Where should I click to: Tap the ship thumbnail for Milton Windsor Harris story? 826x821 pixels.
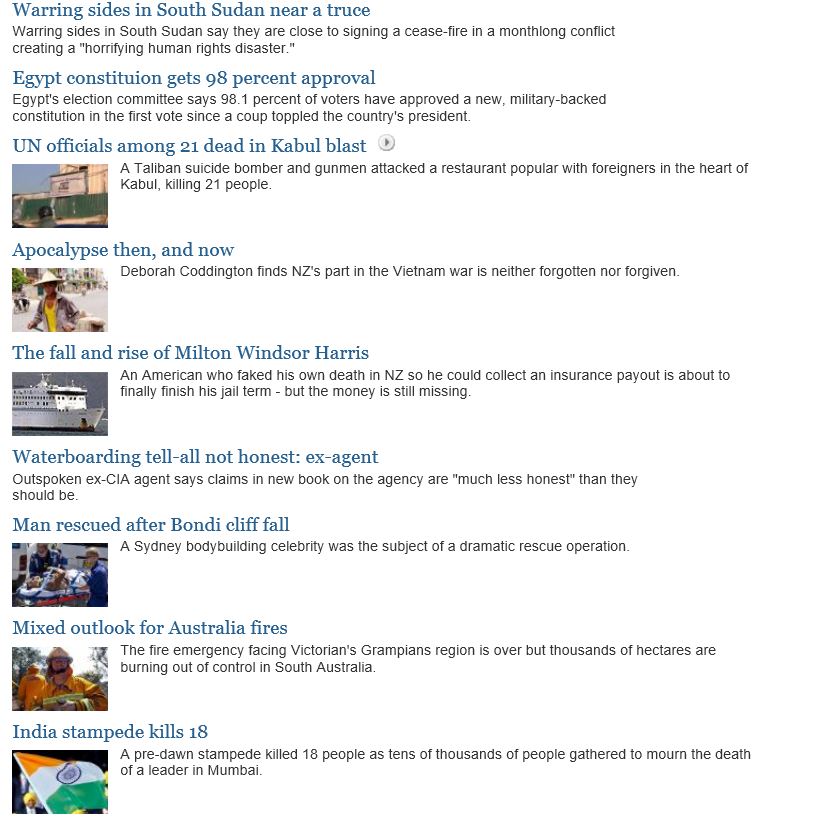tap(60, 404)
